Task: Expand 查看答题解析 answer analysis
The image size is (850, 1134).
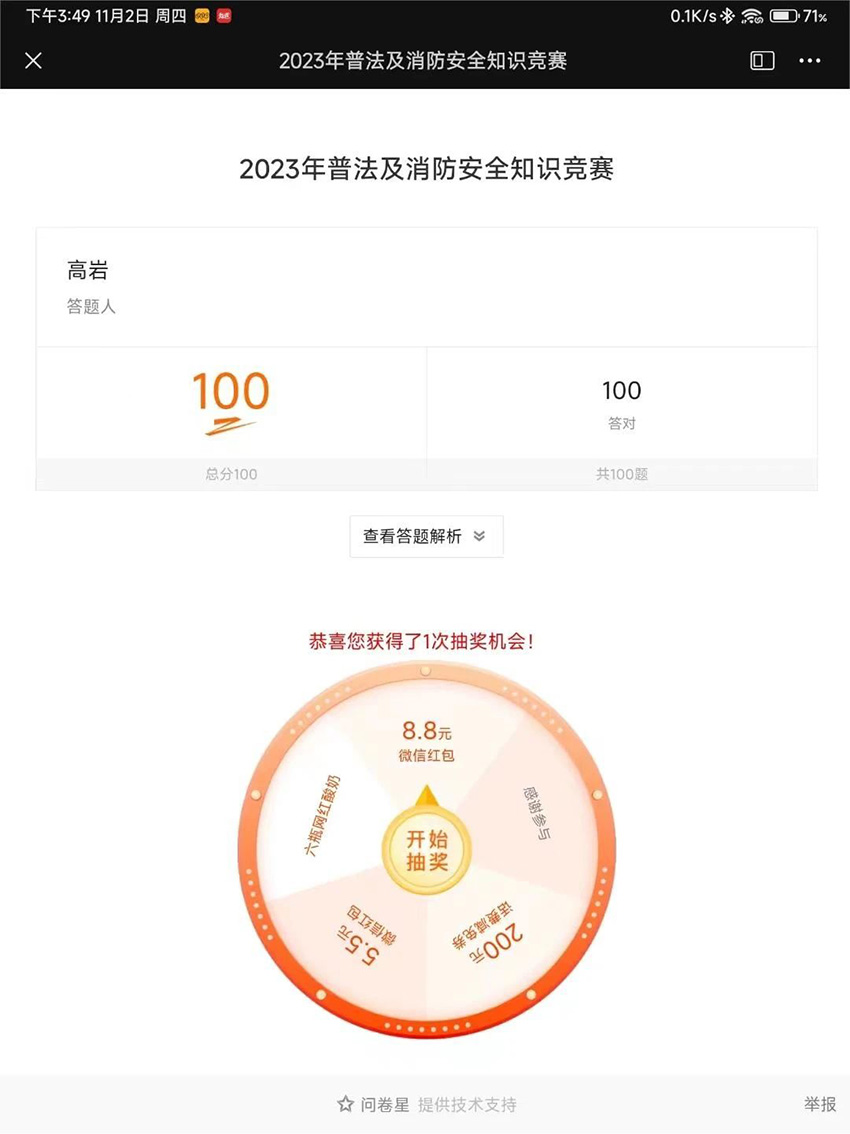Action: [x=426, y=537]
